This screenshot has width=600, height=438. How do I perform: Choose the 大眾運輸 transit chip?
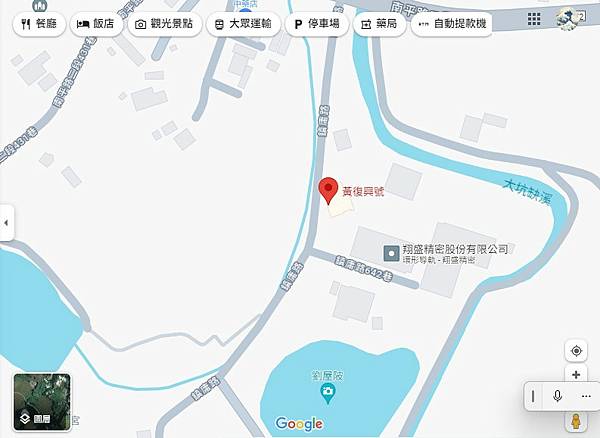pos(241,24)
